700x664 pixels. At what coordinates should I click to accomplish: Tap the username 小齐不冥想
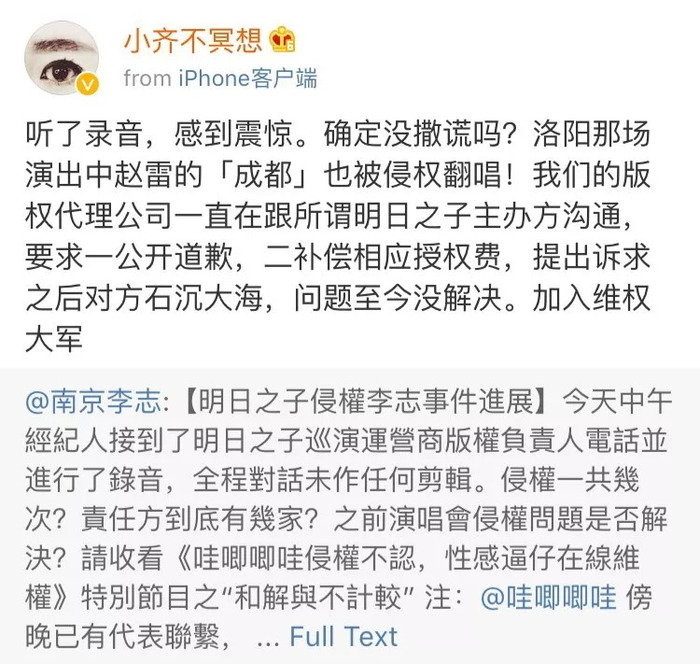click(192, 41)
